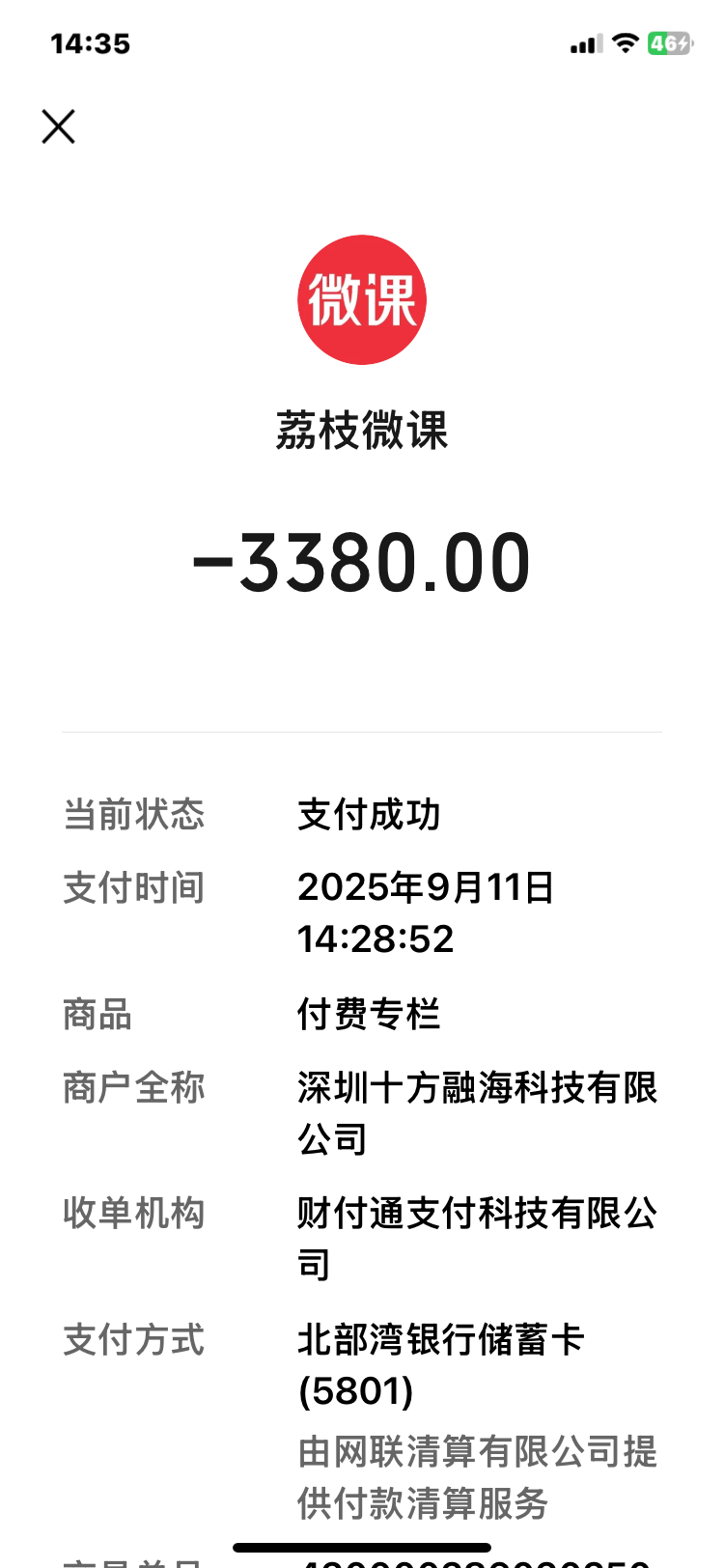Viewport: 724px width, 1568px height.
Task: Select the payment amount -3380.00
Action: coord(362,563)
